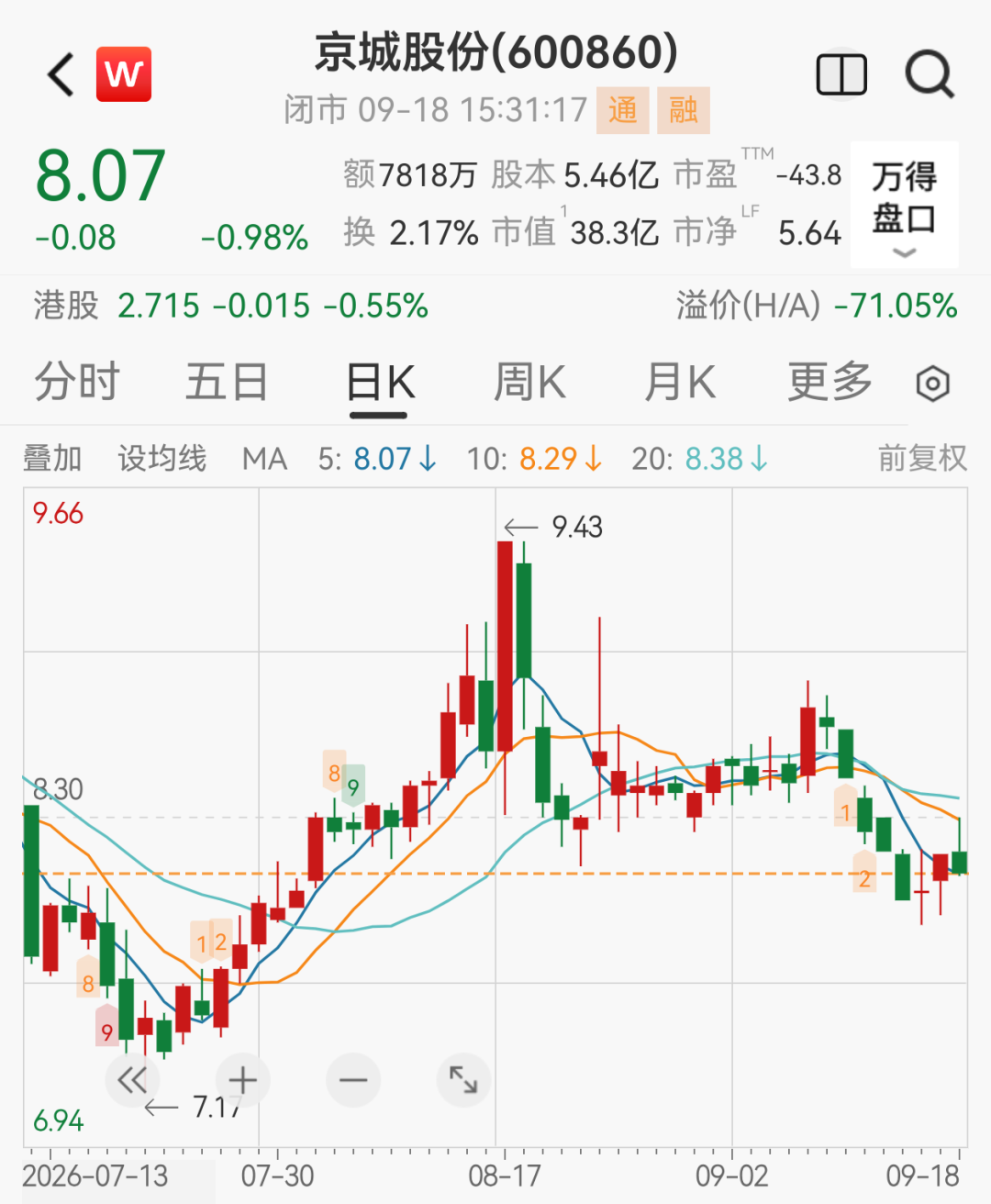Open the 更多 chart periods
The height and width of the screenshot is (1204, 991).
coord(830,382)
